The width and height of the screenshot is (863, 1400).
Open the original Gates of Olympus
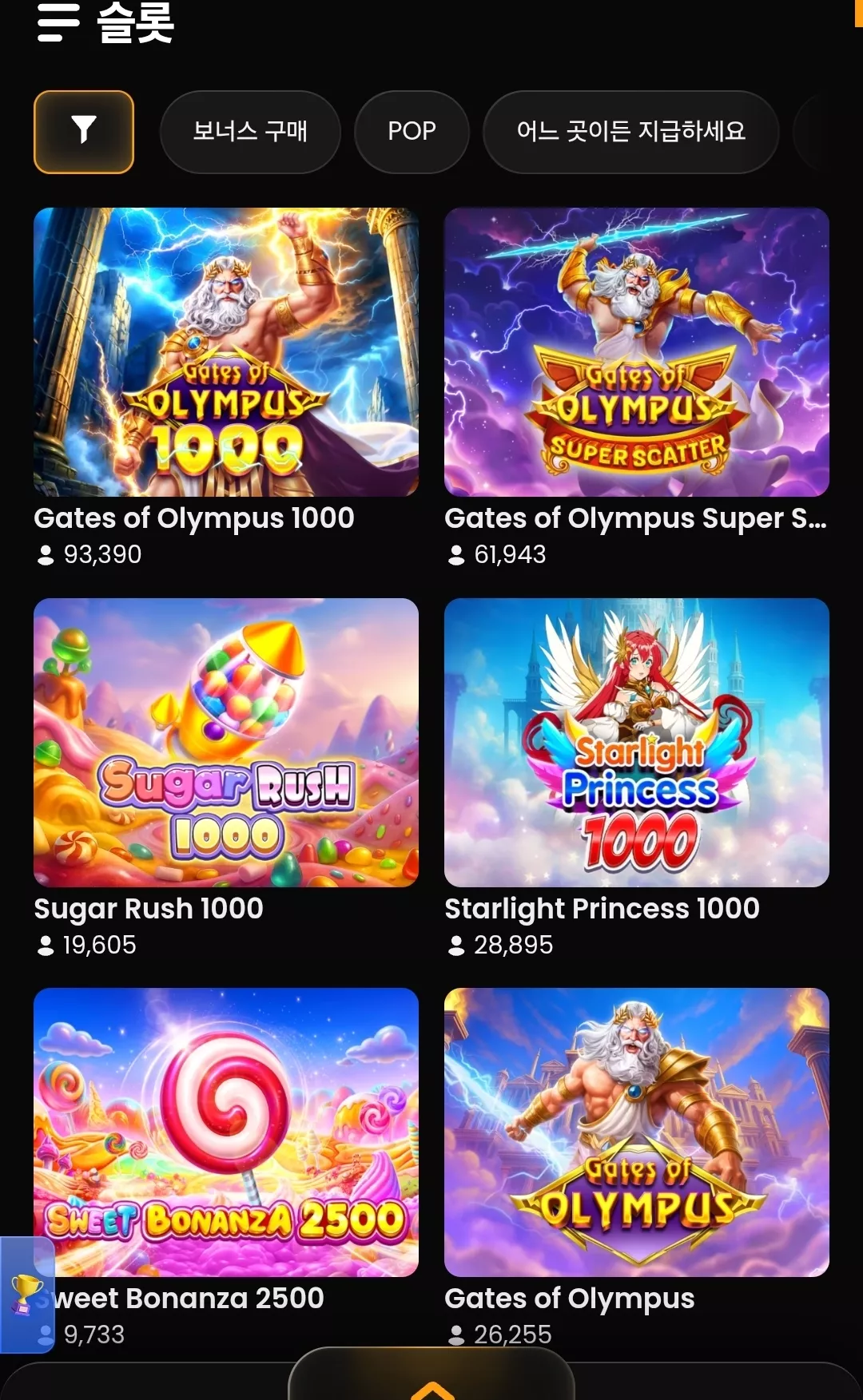click(637, 1132)
